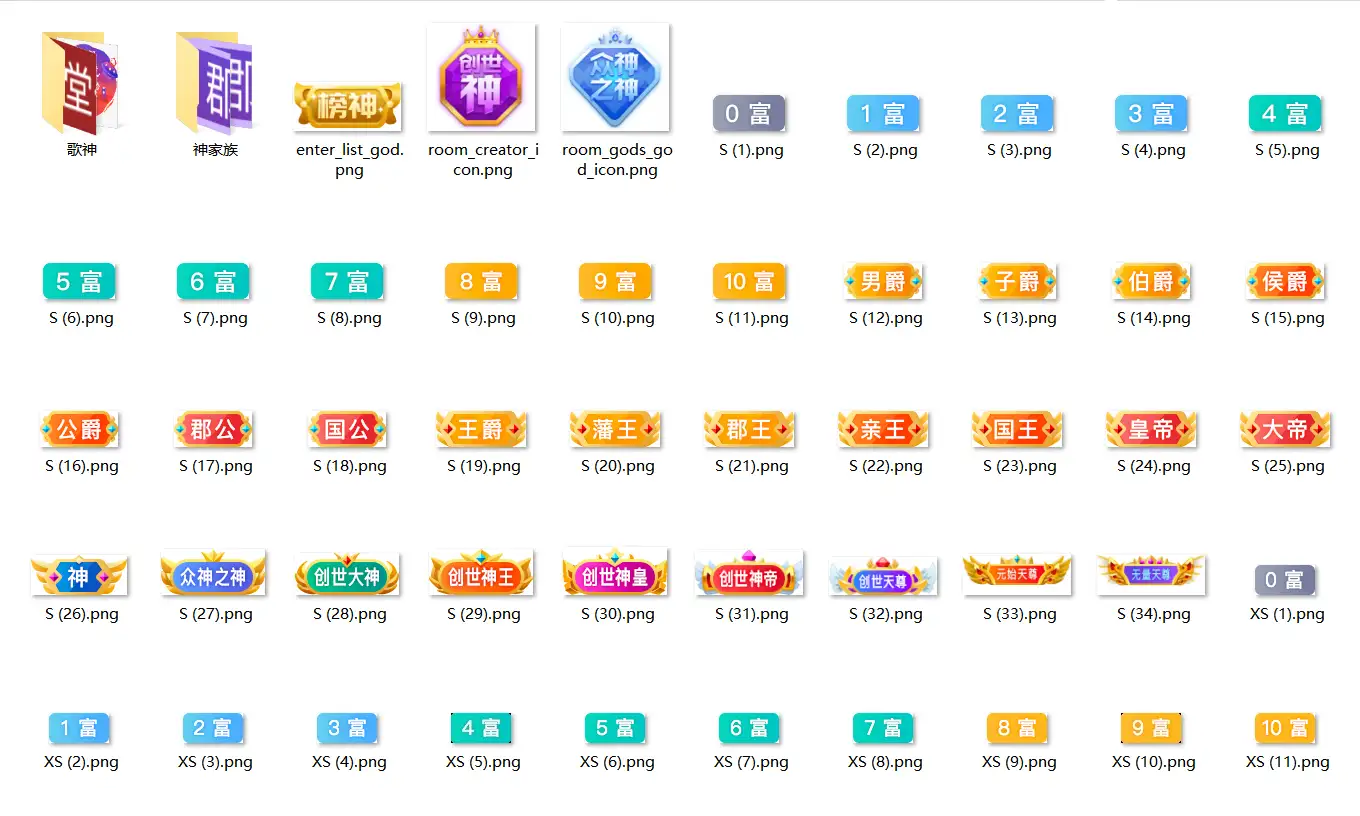Select the XS (5).png file
1360x816 pixels.
pyautogui.click(x=482, y=728)
